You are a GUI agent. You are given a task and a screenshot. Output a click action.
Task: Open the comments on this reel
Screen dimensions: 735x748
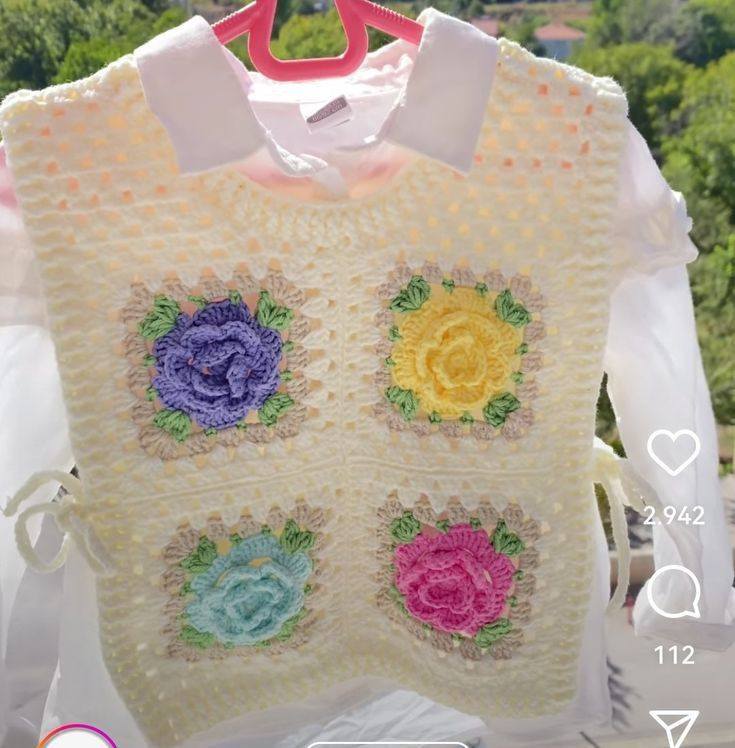(x=673, y=594)
